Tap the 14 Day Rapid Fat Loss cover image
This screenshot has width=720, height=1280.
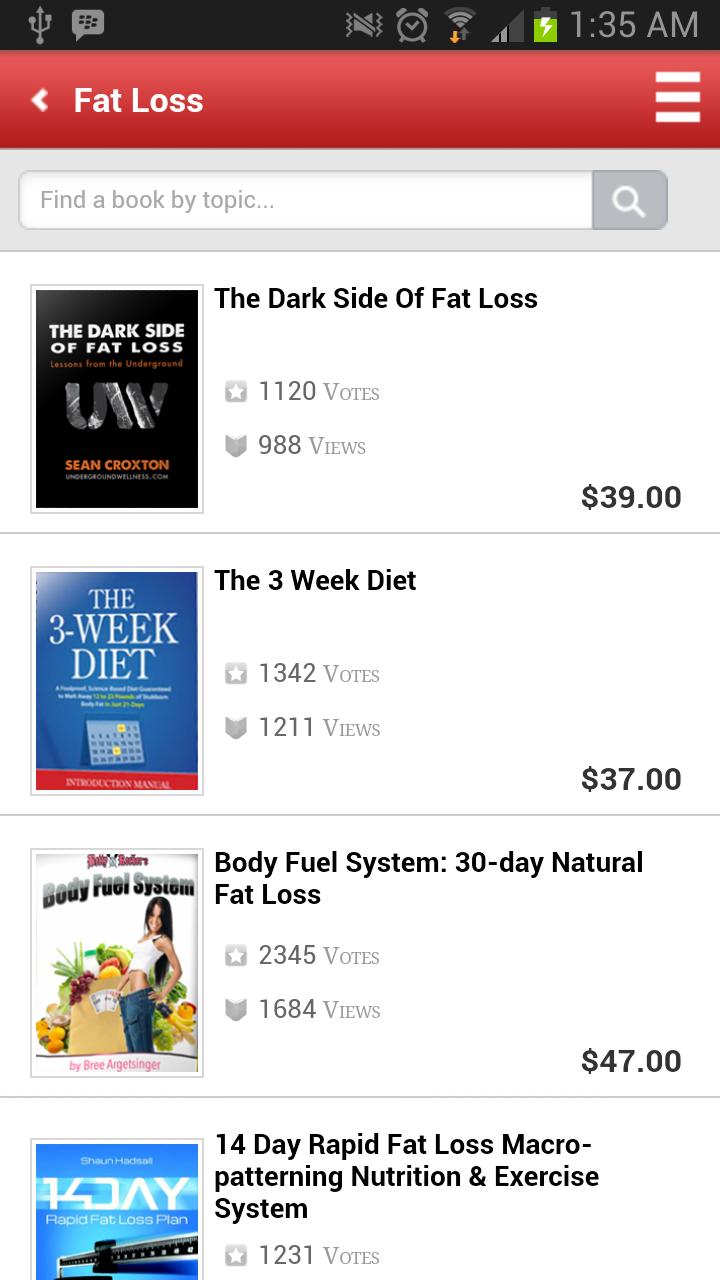tap(116, 1210)
